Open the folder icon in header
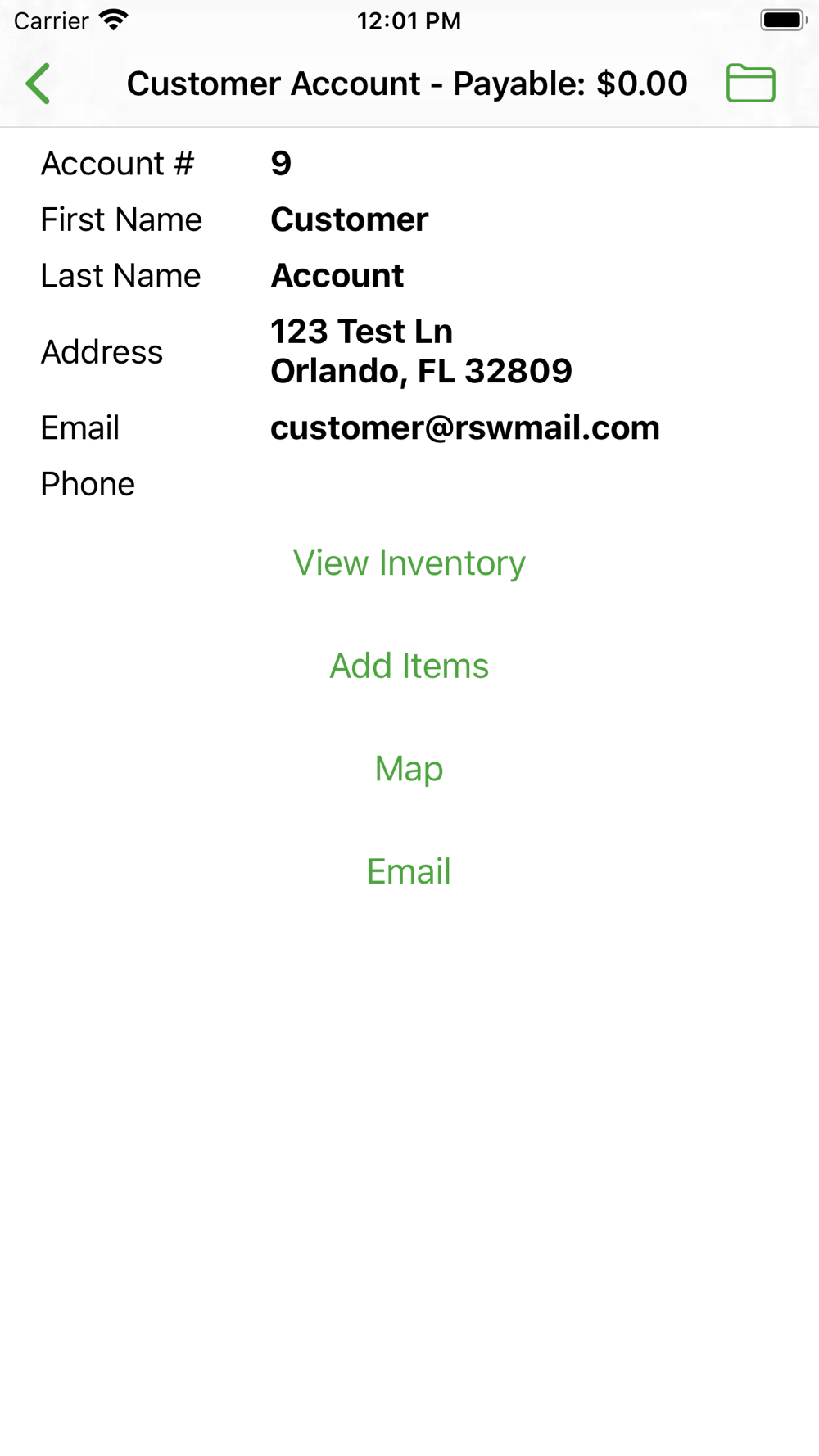 coord(750,83)
